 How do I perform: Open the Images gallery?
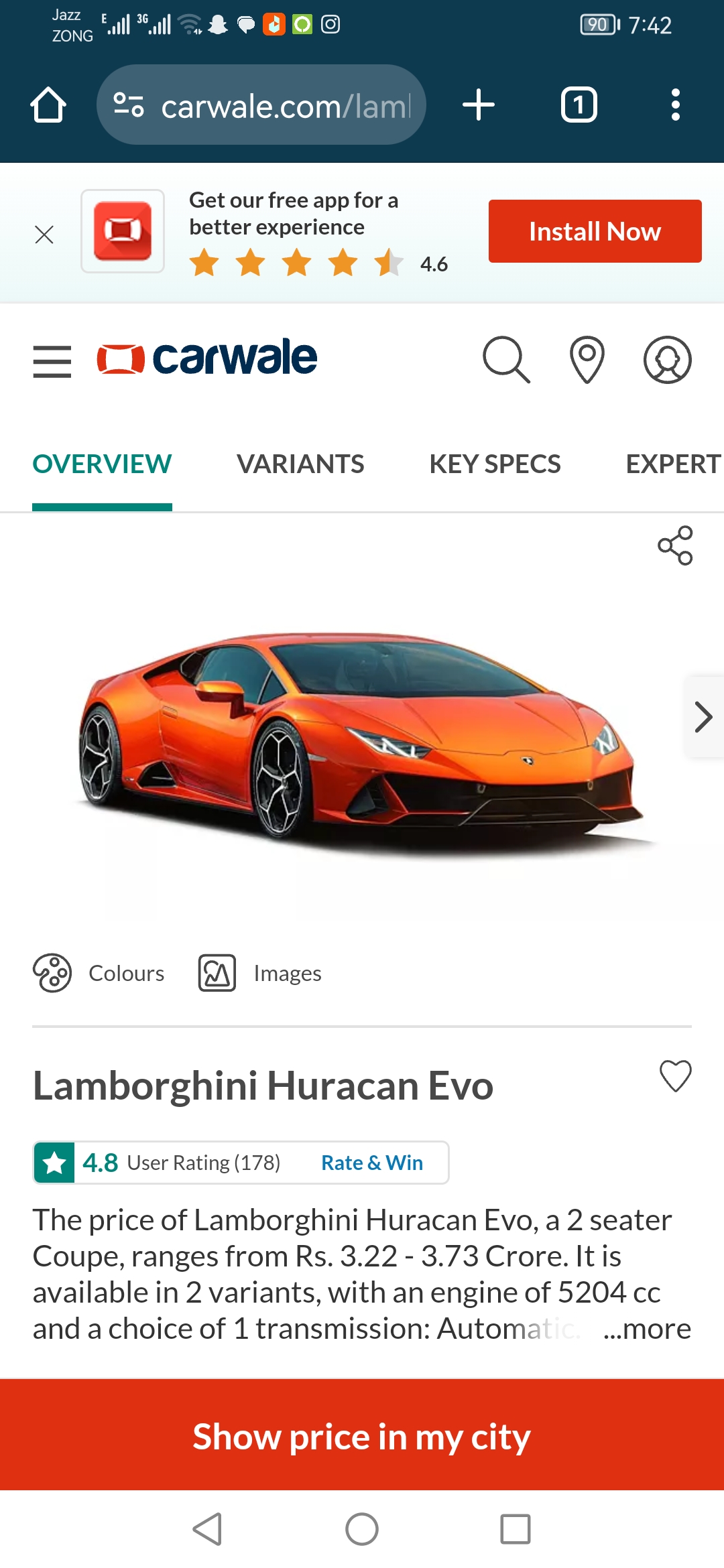pyautogui.click(x=260, y=973)
